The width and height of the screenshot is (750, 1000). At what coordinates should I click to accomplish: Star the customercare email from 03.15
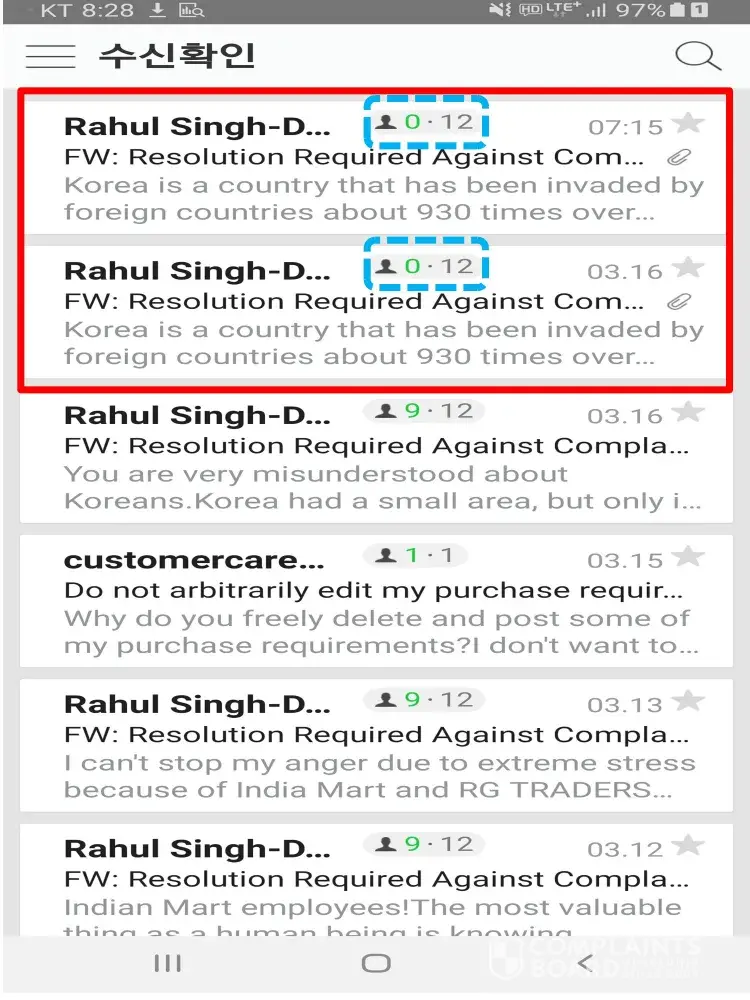[x=689, y=557]
